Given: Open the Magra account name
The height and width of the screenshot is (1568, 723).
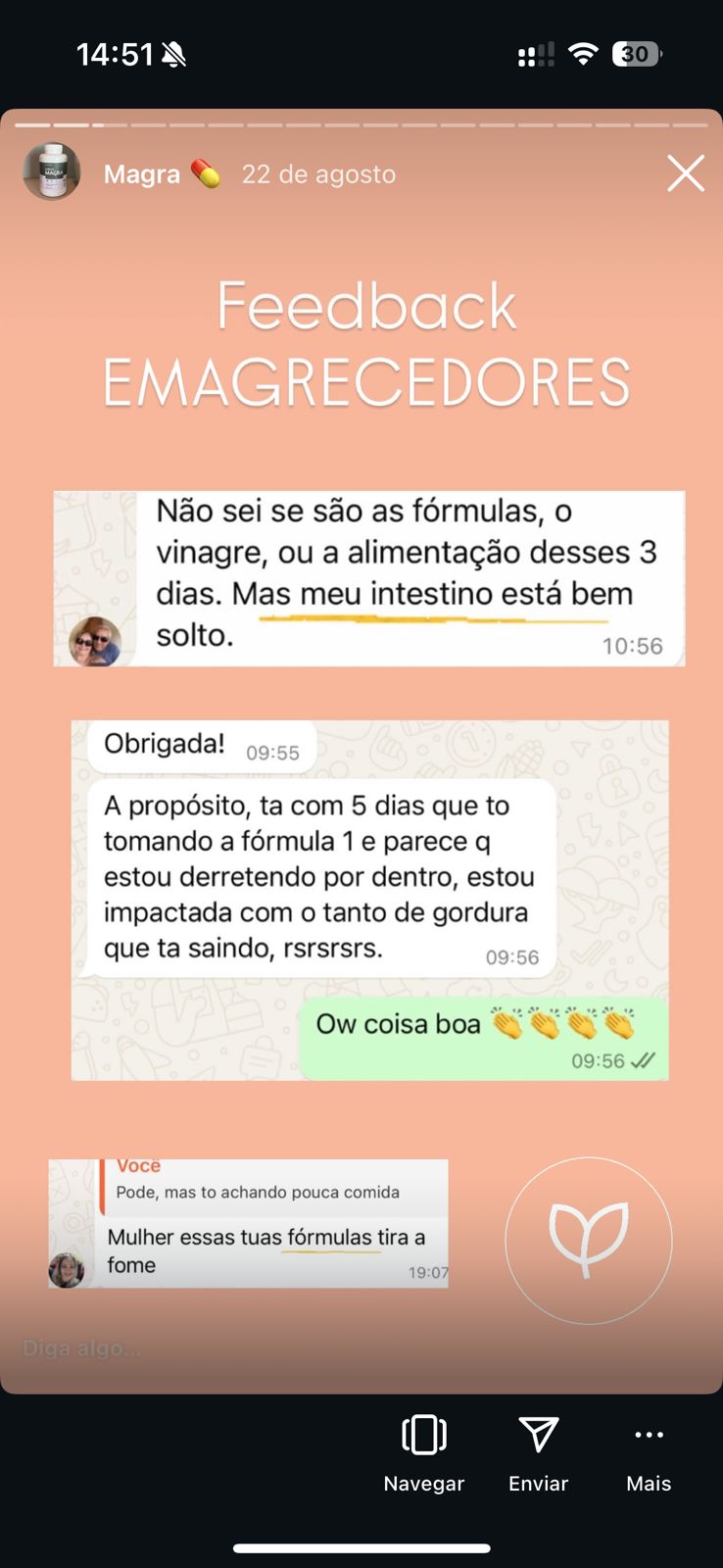Looking at the screenshot, I should tap(142, 174).
